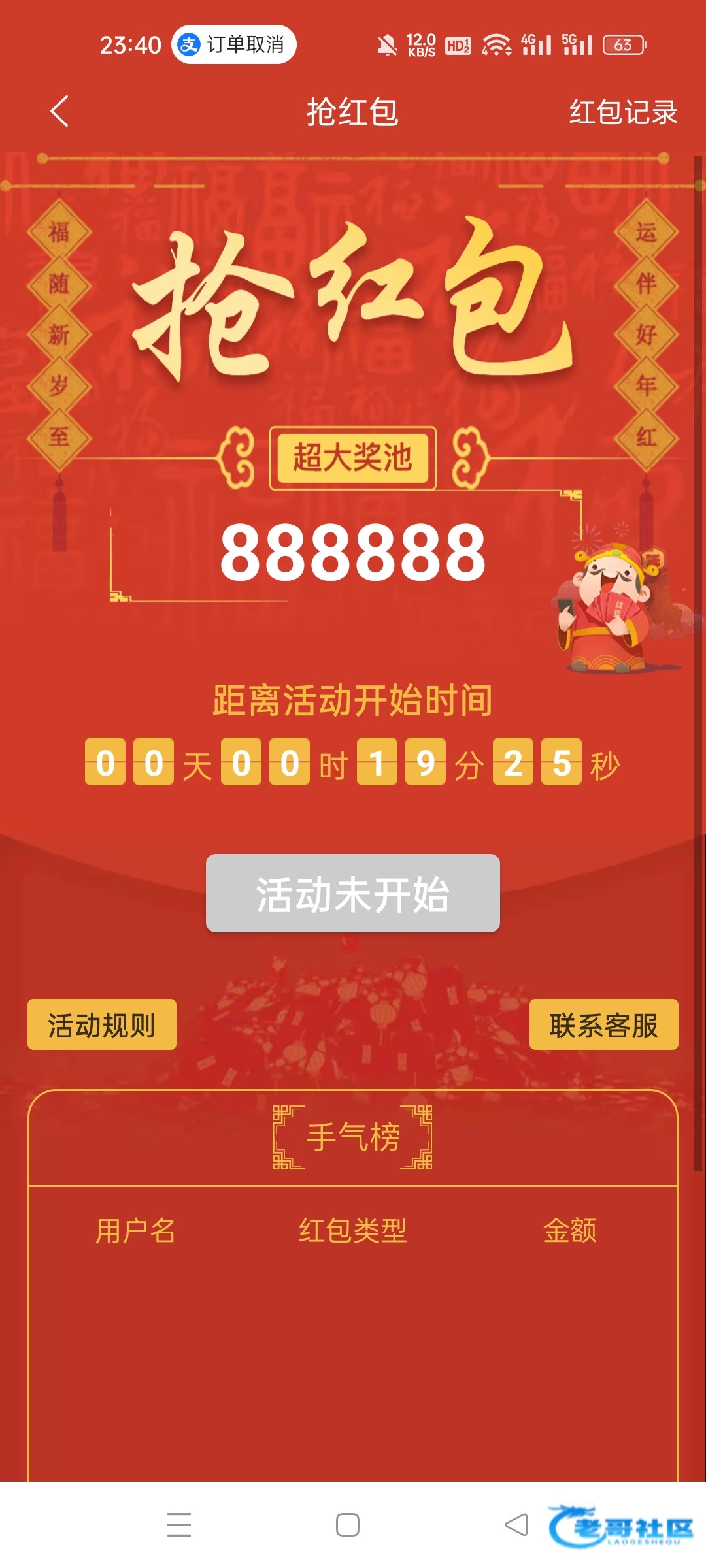Screen dimensions: 706x1568
Task: Open recent apps from the navigation bar
Action: click(x=178, y=1525)
